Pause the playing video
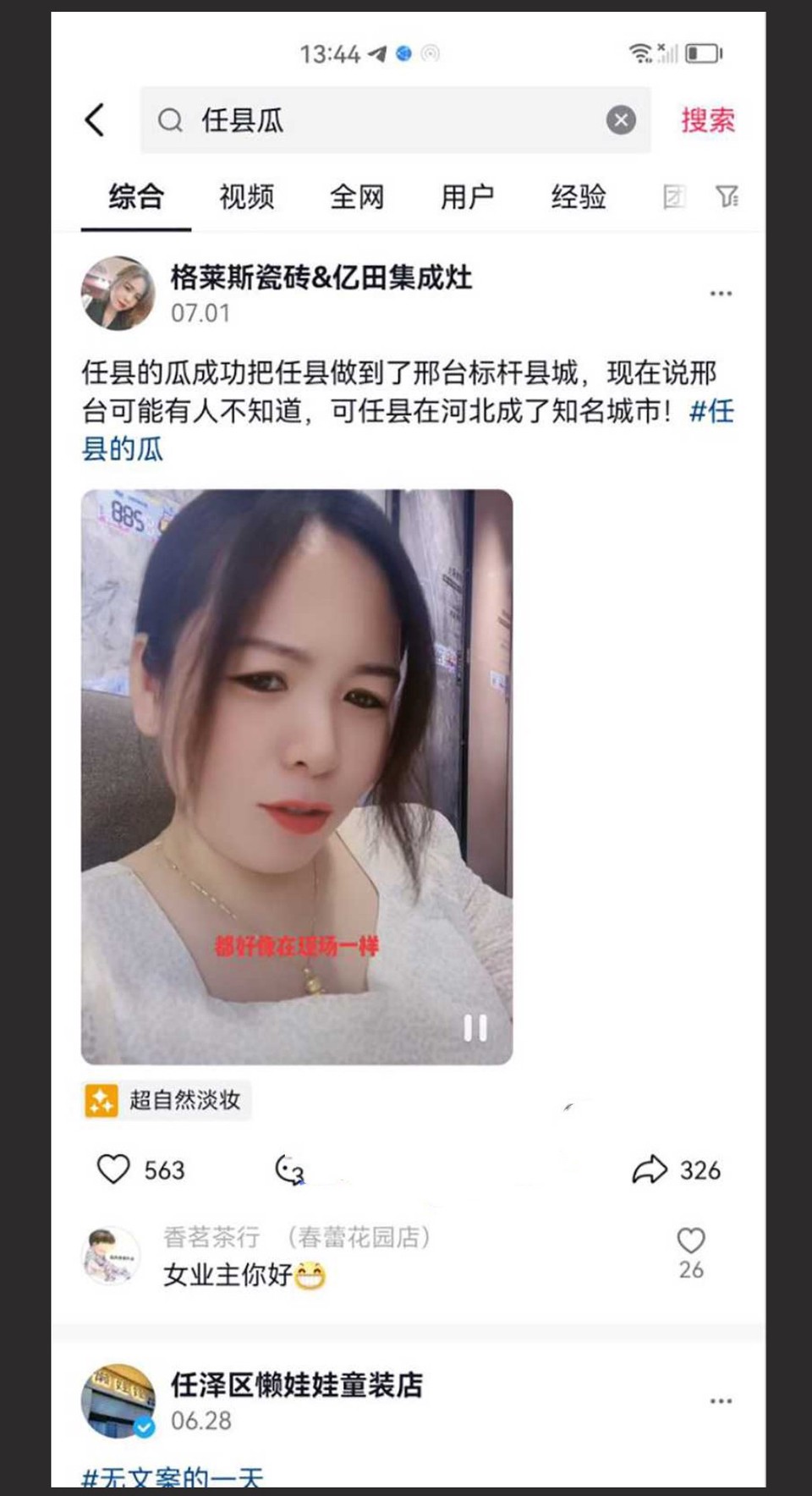The image size is (812, 1496). click(475, 1028)
